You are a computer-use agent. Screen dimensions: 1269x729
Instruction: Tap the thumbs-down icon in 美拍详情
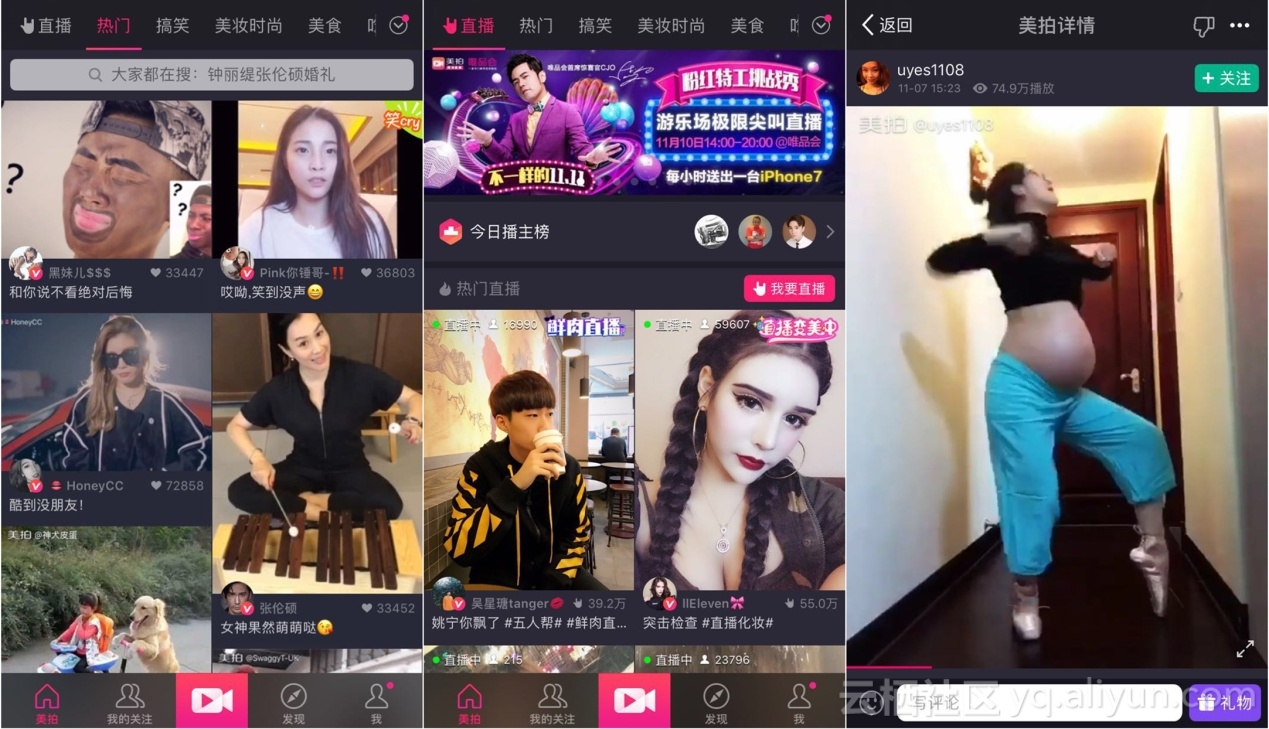[x=1204, y=26]
